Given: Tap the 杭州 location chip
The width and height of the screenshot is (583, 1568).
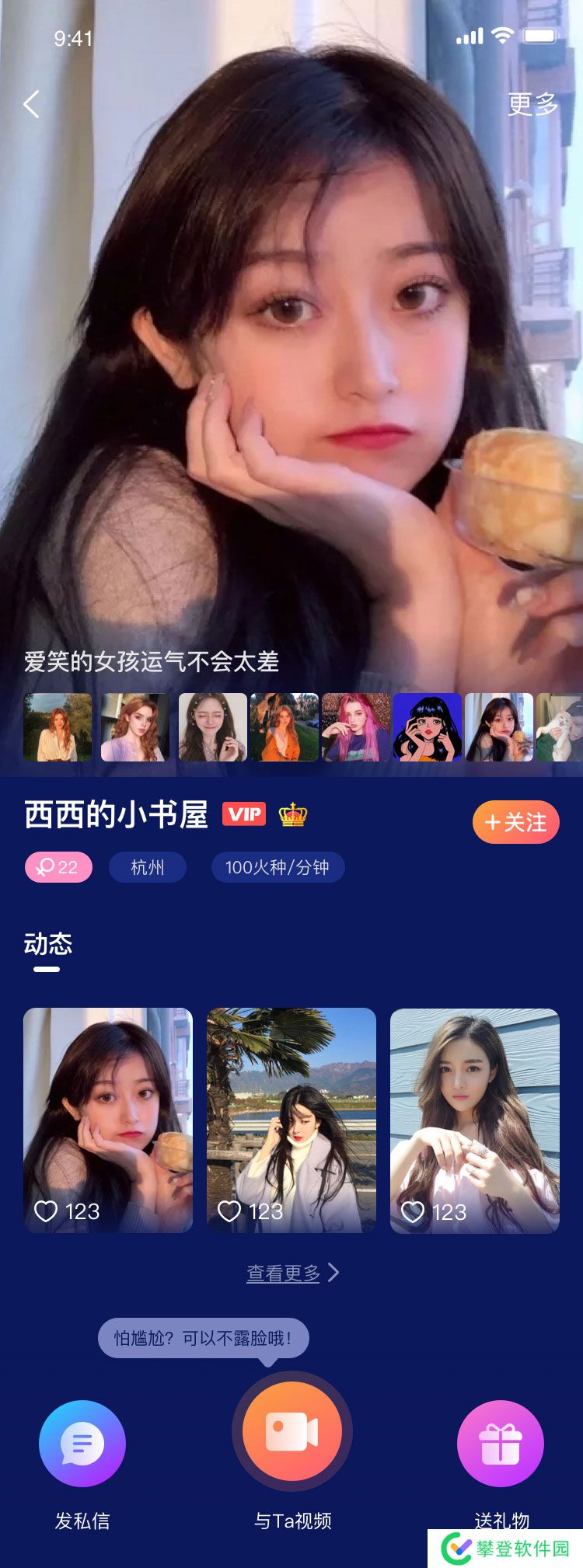Looking at the screenshot, I should pos(148,867).
